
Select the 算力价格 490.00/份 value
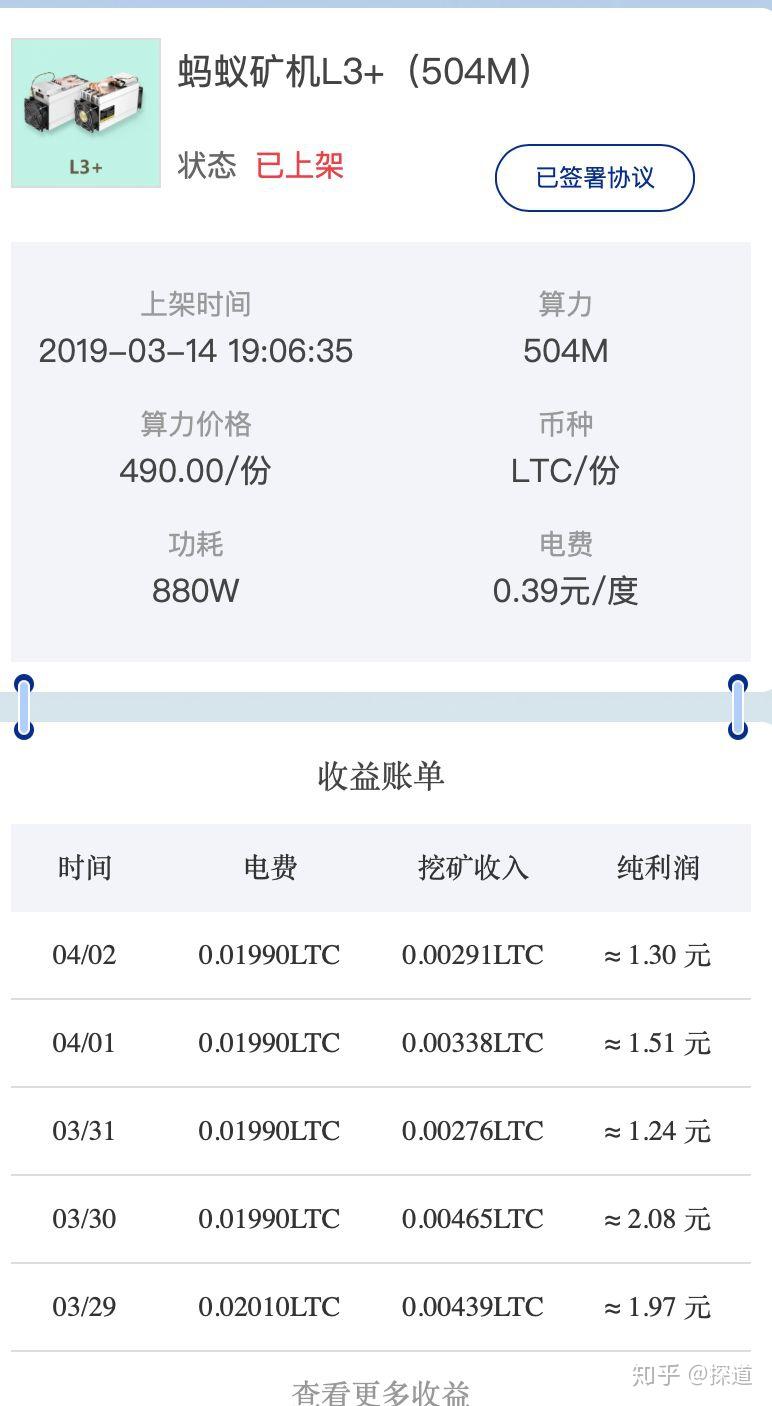[x=195, y=470]
